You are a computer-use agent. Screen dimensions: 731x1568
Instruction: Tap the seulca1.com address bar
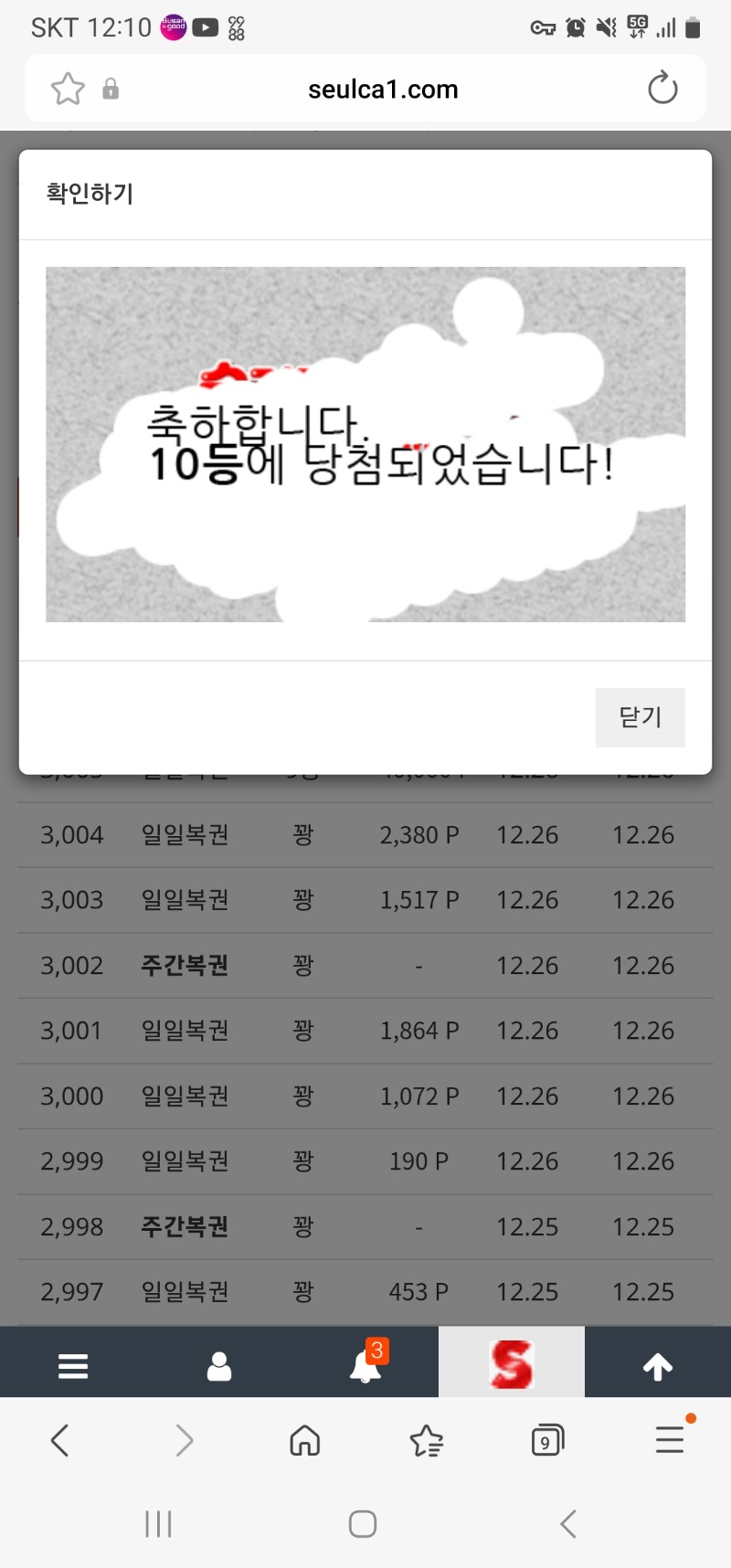click(383, 90)
